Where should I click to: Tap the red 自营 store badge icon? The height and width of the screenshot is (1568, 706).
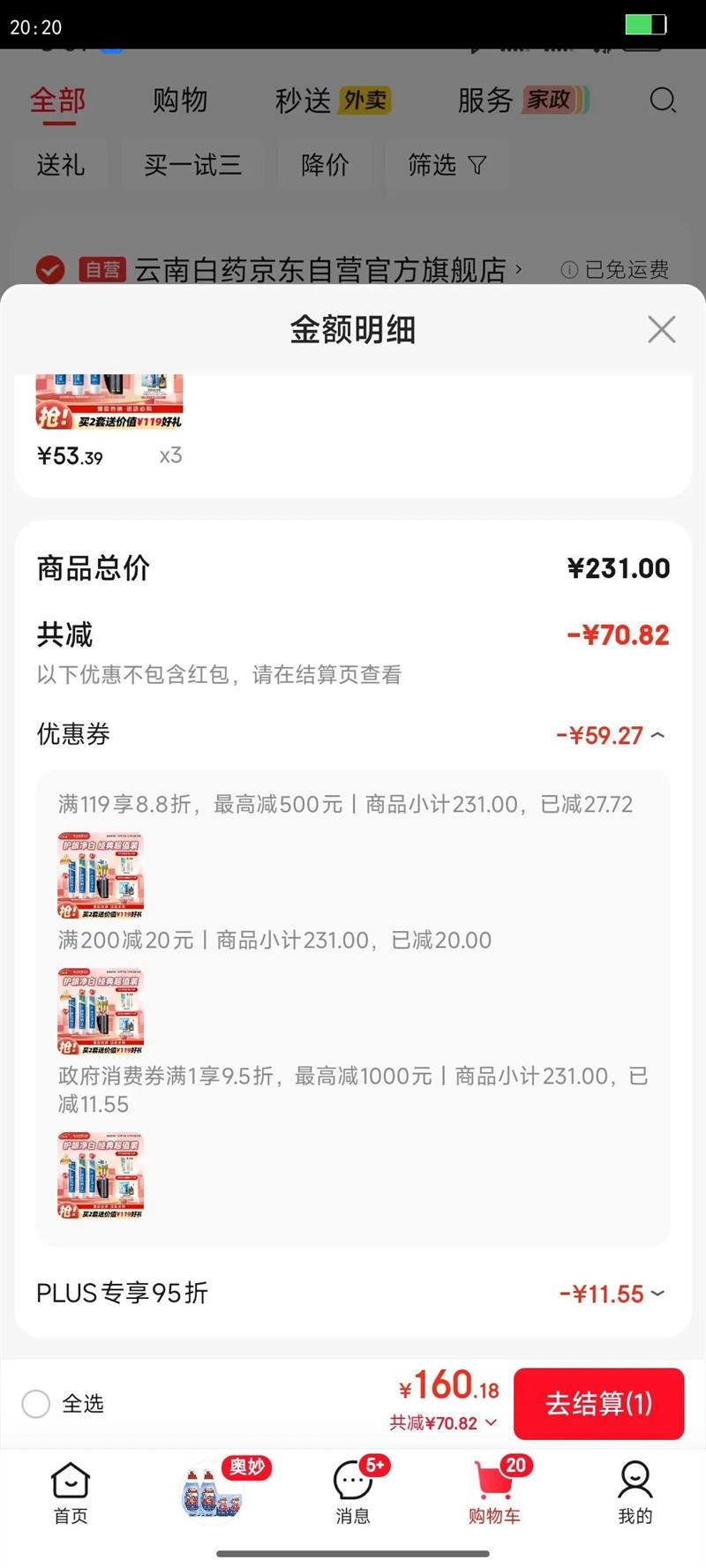pos(102,270)
